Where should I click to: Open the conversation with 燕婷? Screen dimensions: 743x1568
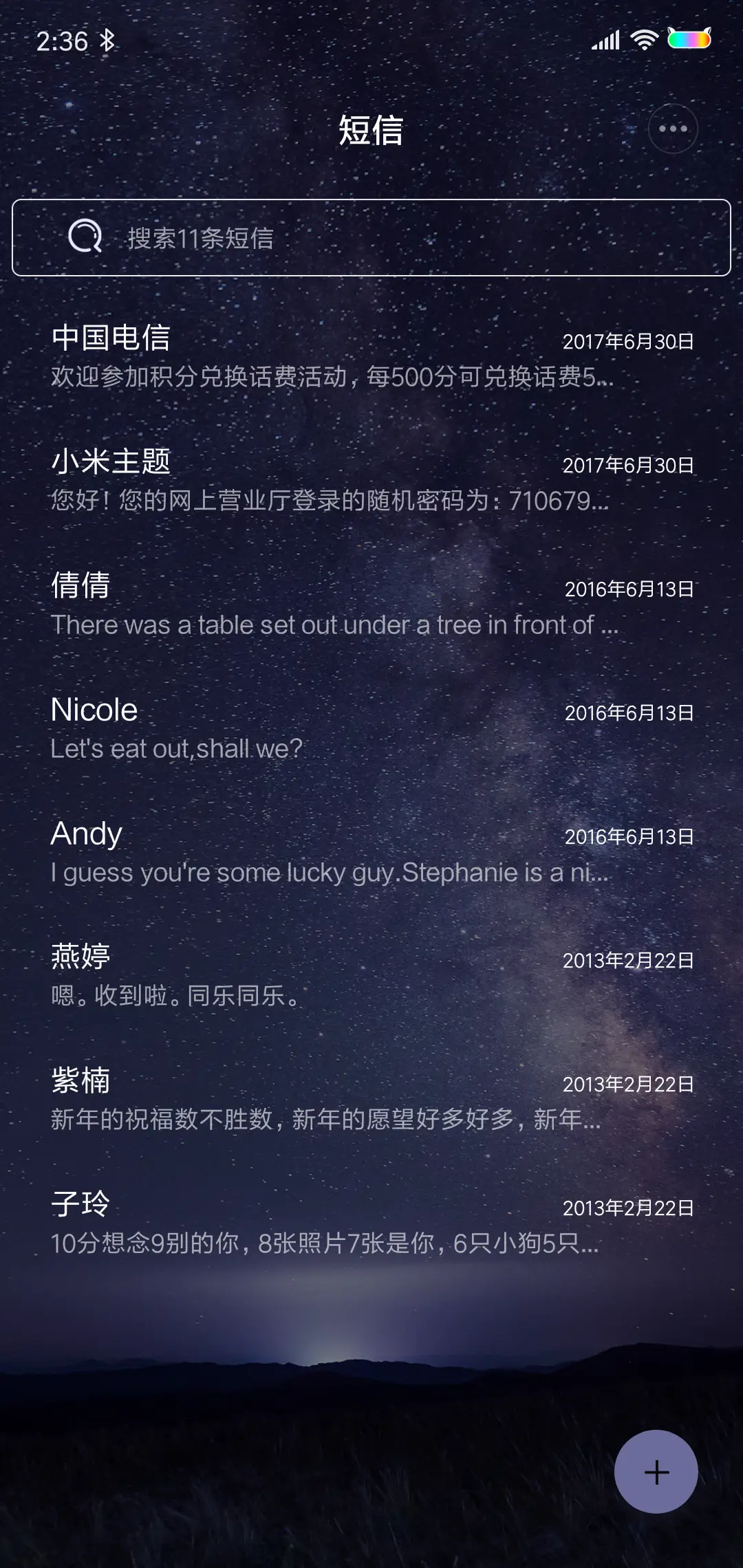[371, 975]
